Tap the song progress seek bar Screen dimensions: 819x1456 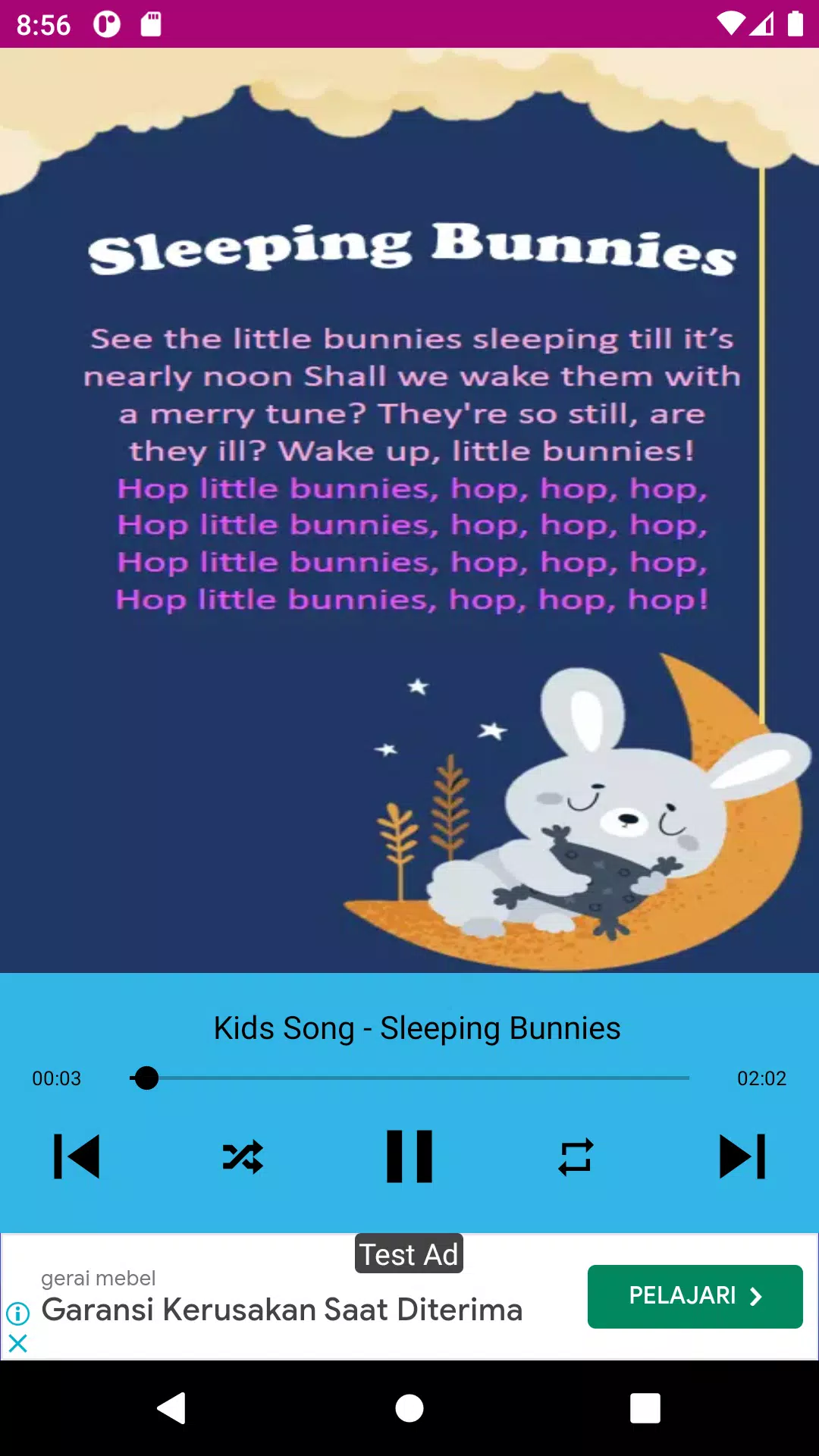coord(409,1078)
